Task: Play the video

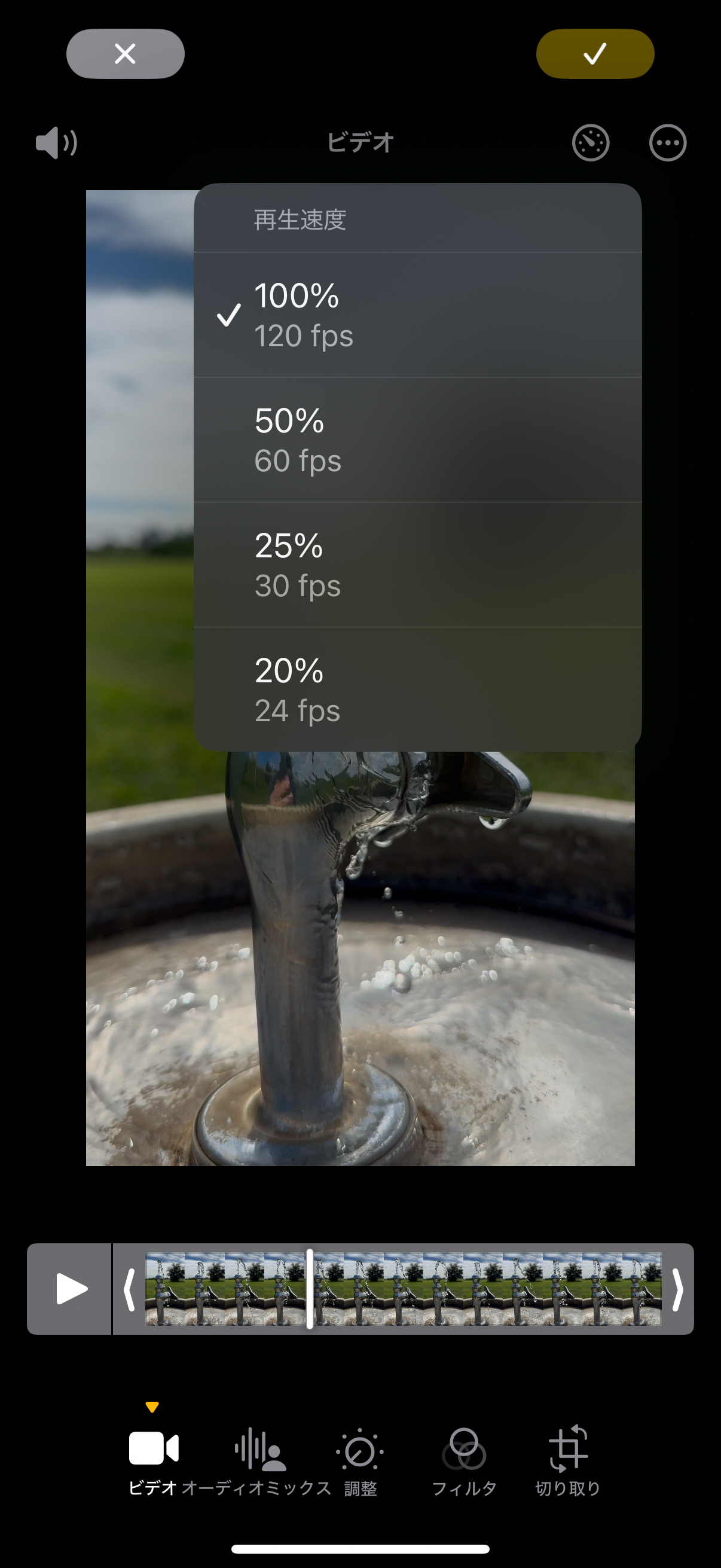Action: pyautogui.click(x=71, y=1289)
